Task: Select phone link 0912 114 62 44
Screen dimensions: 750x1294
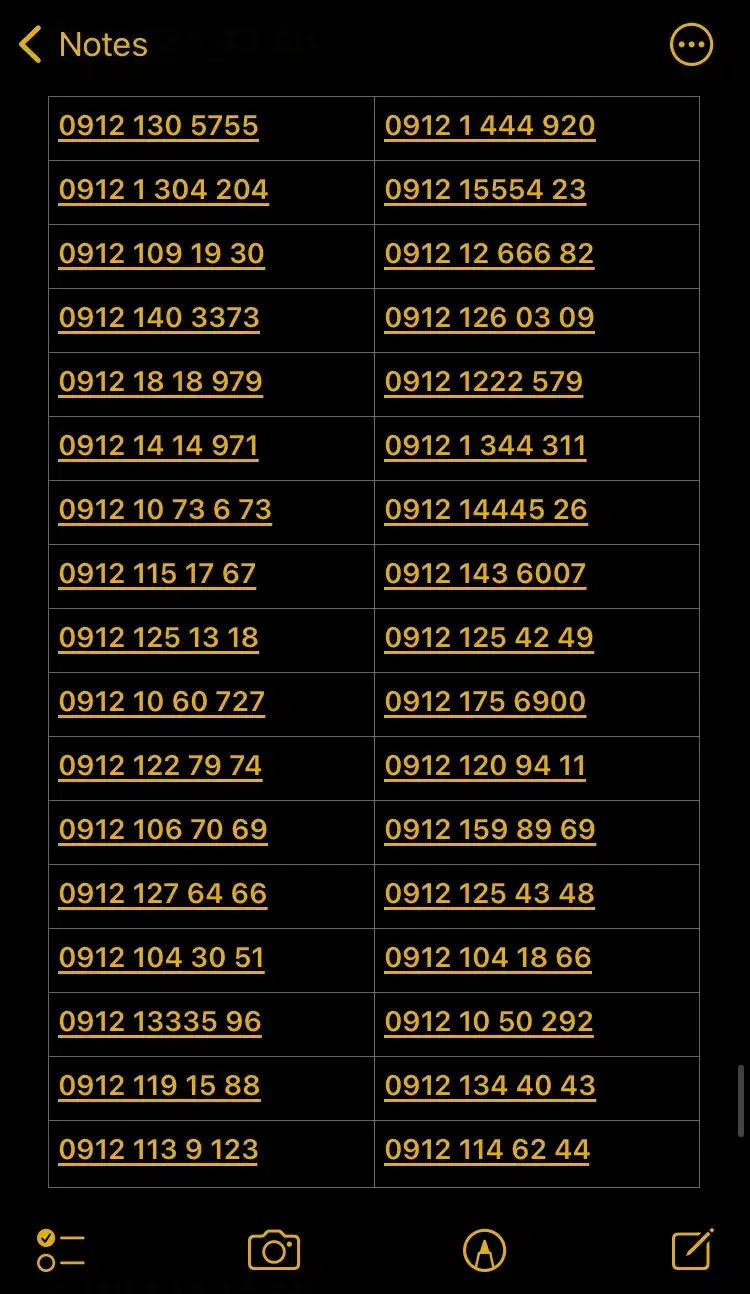Action: 487,1150
